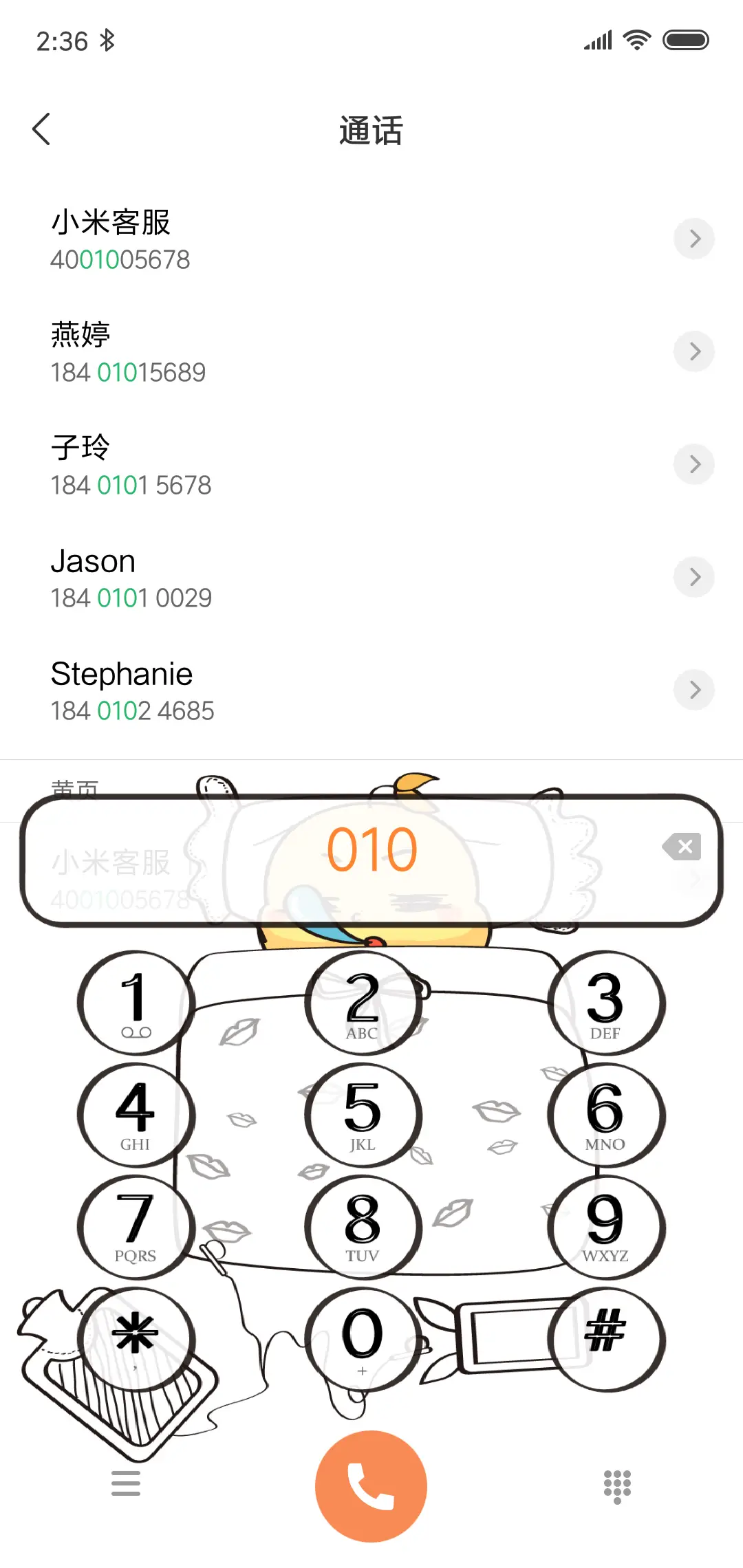Hide the dialpad using the keypad icon

(617, 1485)
